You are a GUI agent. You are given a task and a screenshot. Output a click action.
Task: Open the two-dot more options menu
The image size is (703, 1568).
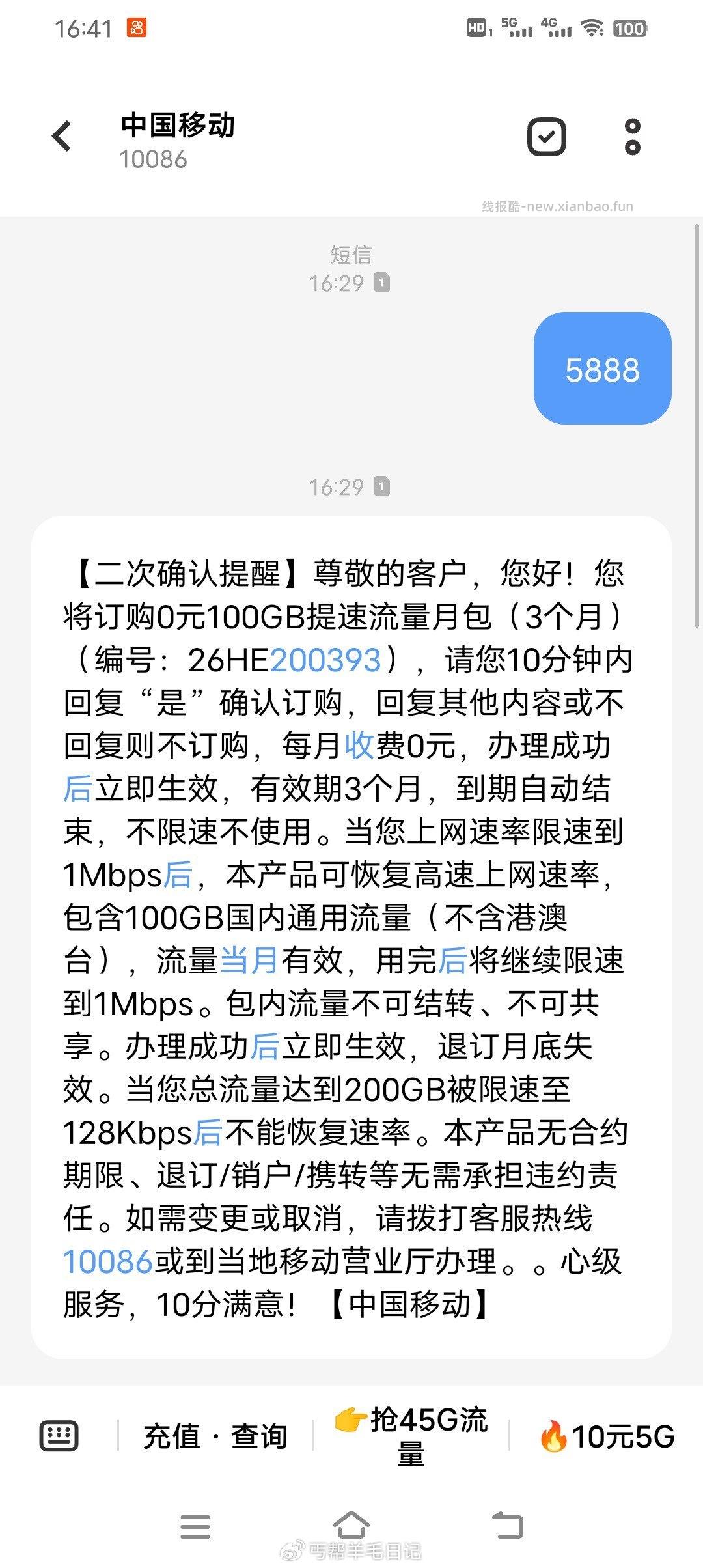(x=633, y=137)
